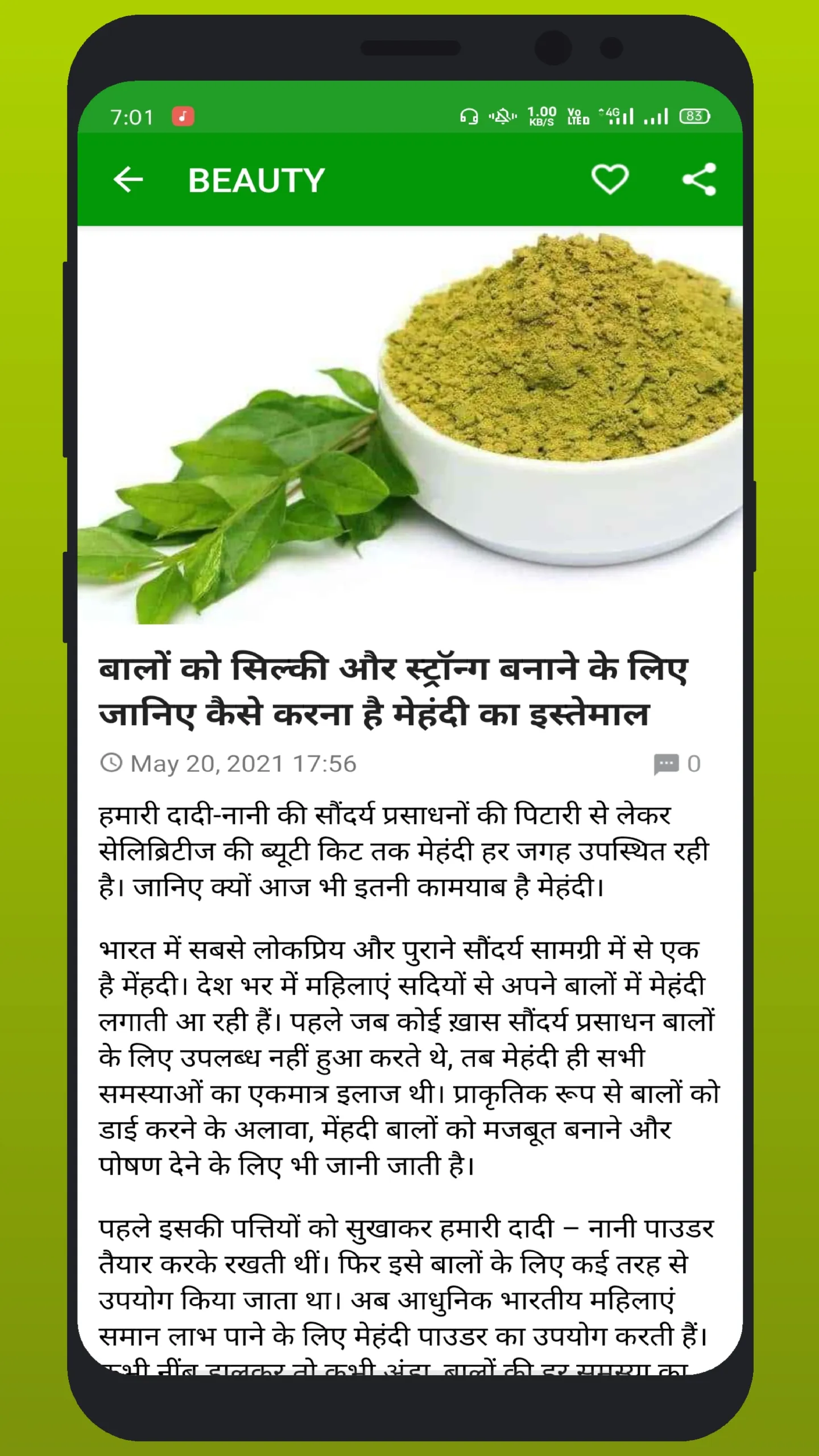Share this mehndi article
This screenshot has width=819, height=1456.
click(x=699, y=180)
